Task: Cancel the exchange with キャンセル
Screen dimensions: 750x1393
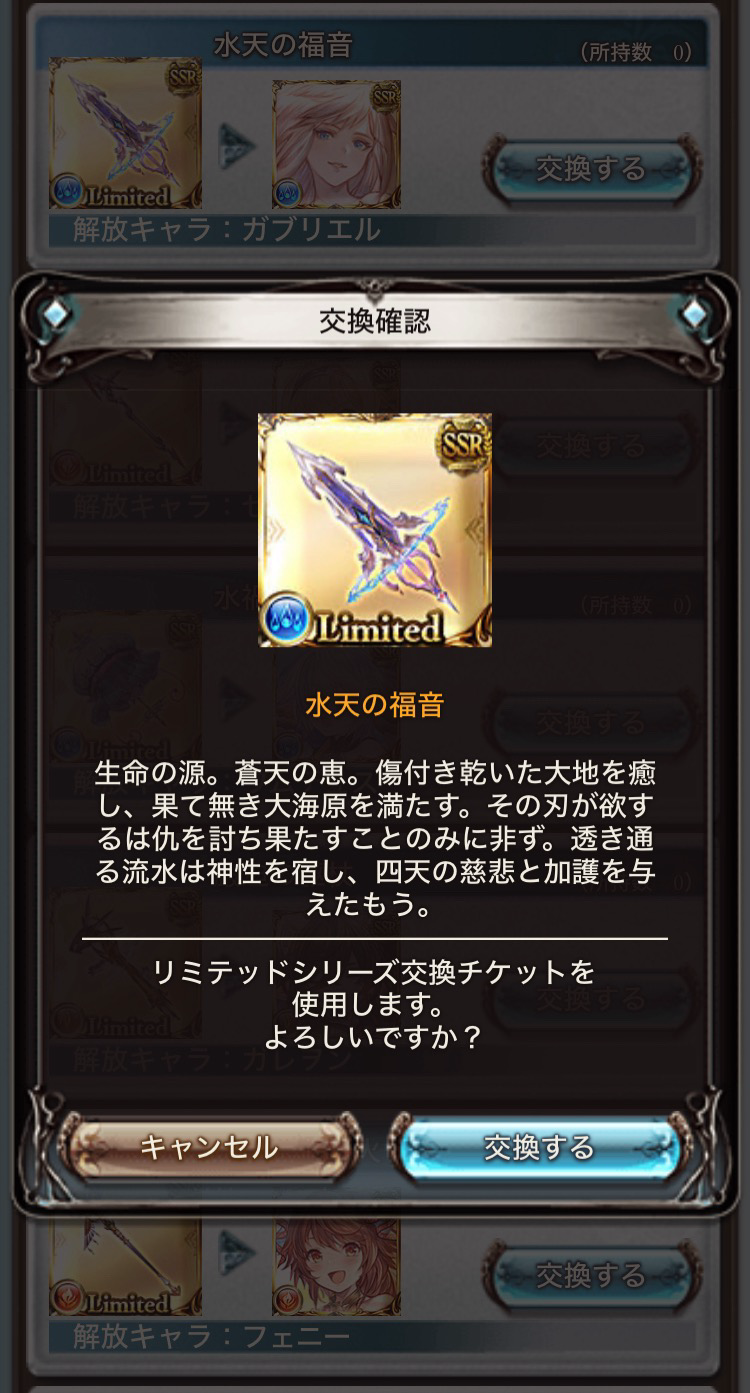Action: click(x=208, y=1146)
